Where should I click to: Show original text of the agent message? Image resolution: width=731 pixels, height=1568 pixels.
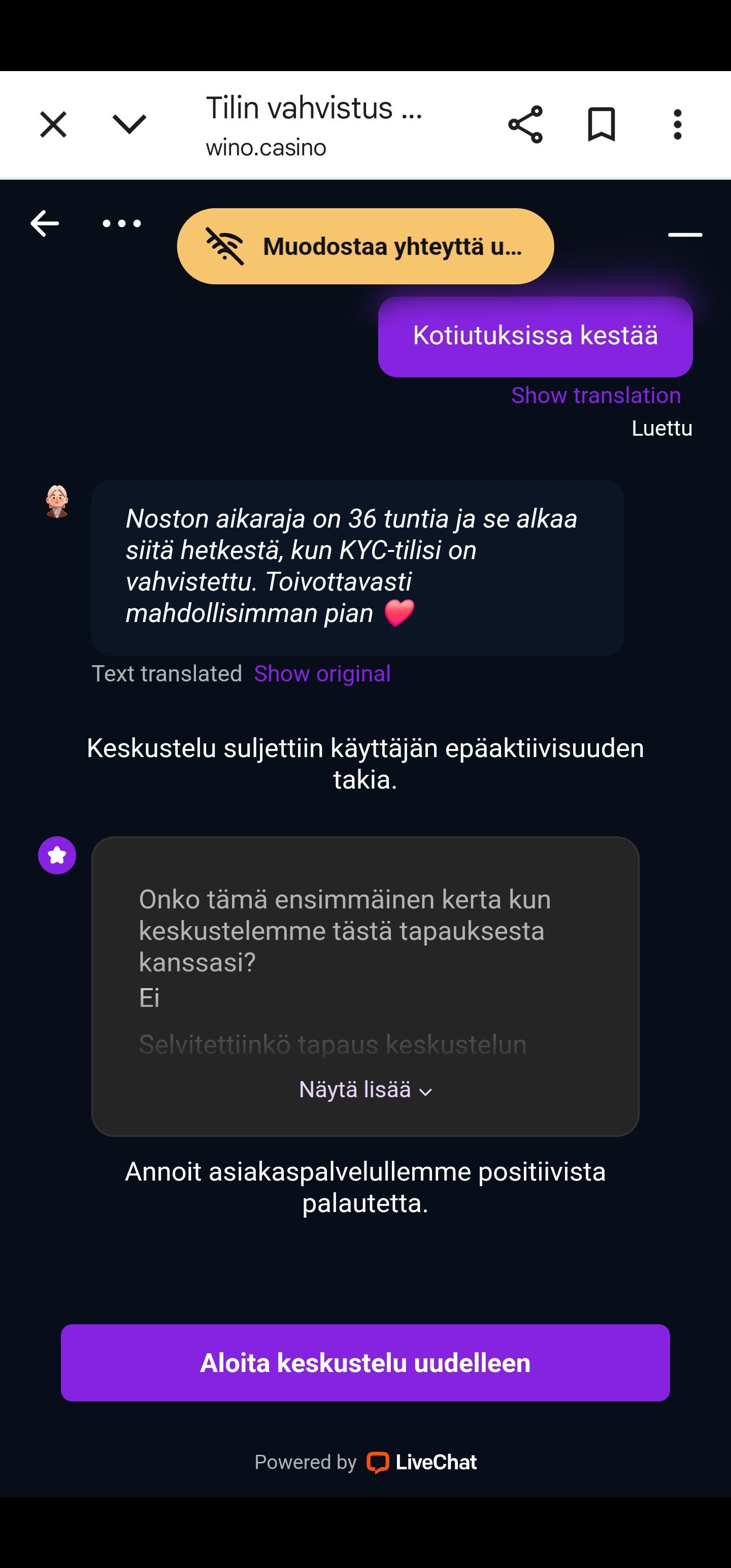click(322, 674)
